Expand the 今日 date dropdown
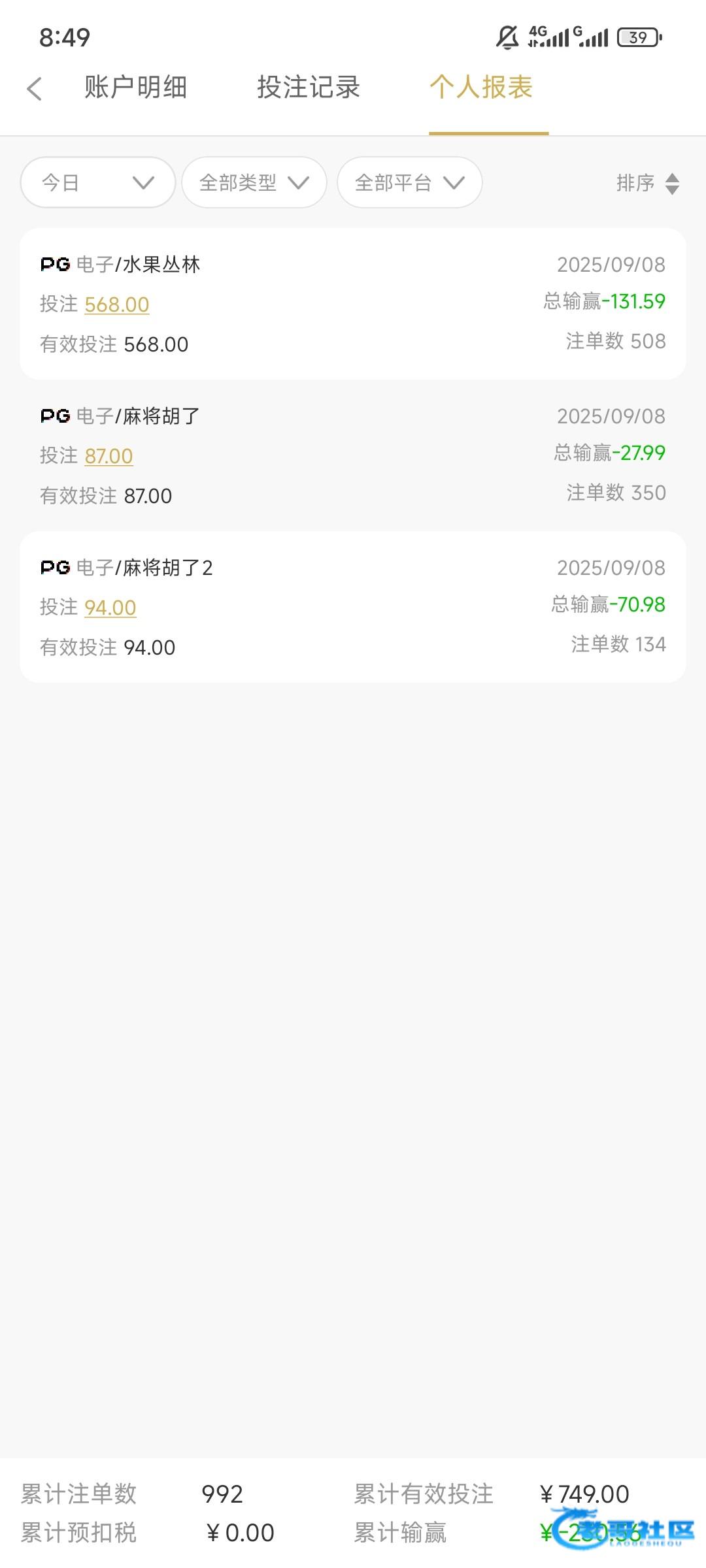The image size is (706, 1568). point(98,182)
